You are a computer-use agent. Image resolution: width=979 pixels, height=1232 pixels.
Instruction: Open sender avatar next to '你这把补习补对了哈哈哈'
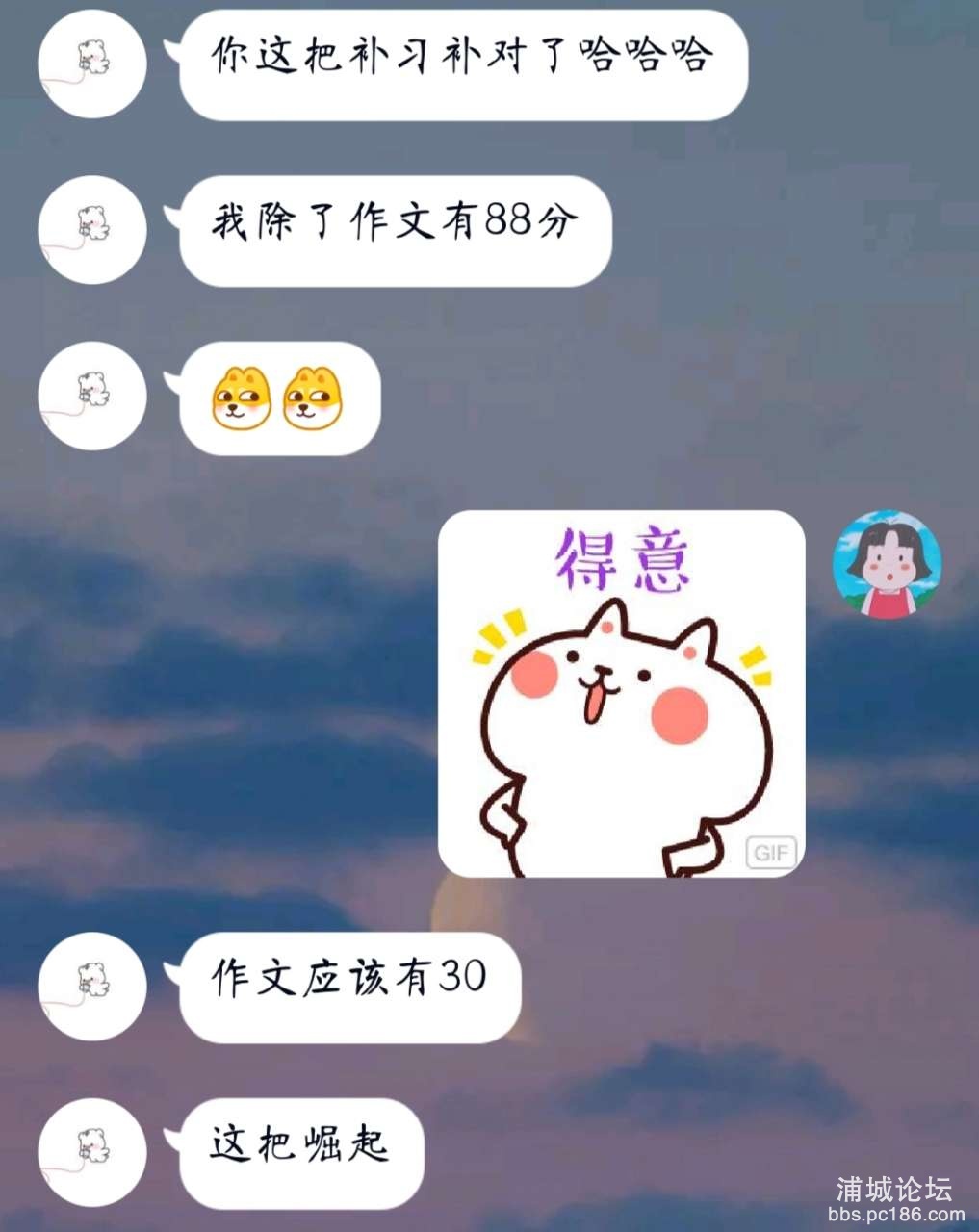(92, 64)
